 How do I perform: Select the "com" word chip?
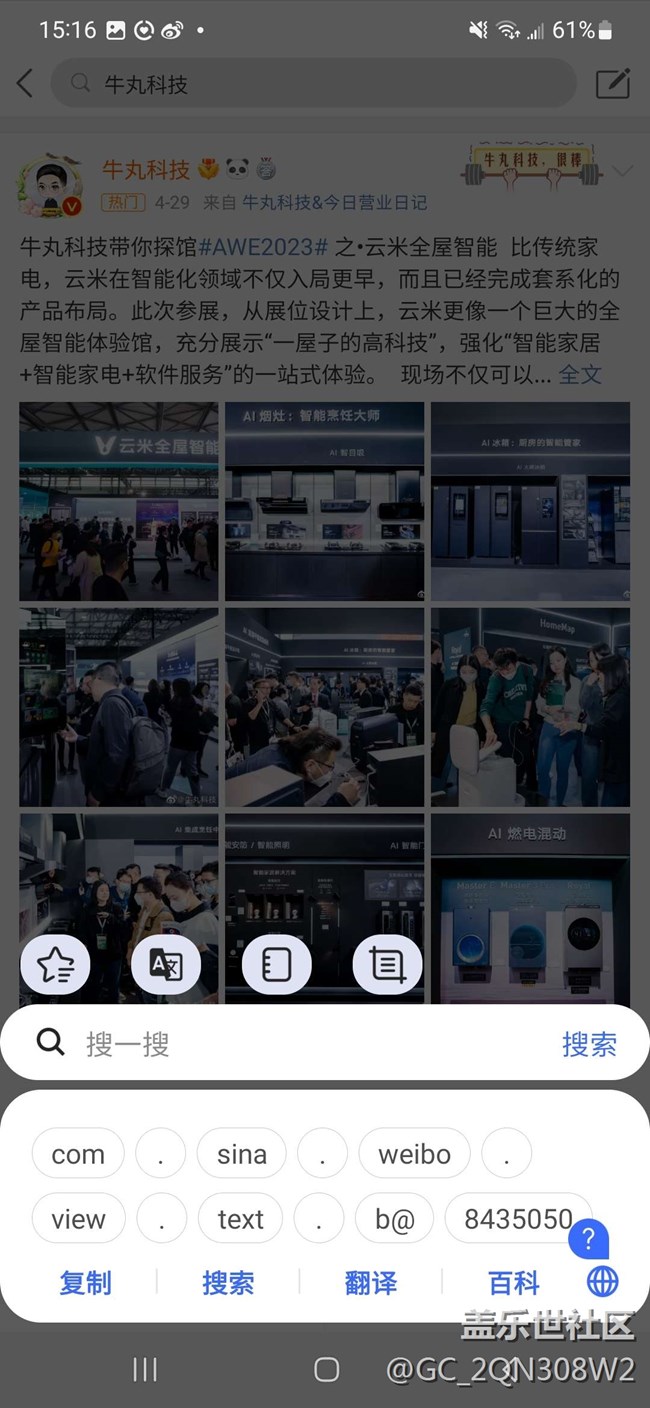78,1154
